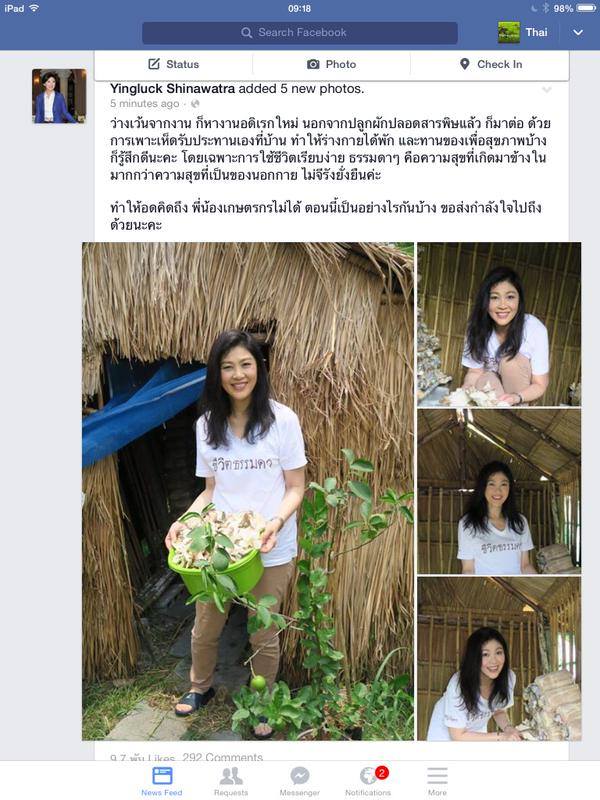The height and width of the screenshot is (800, 600).
Task: Add a Photo to a post
Action: tap(331, 64)
